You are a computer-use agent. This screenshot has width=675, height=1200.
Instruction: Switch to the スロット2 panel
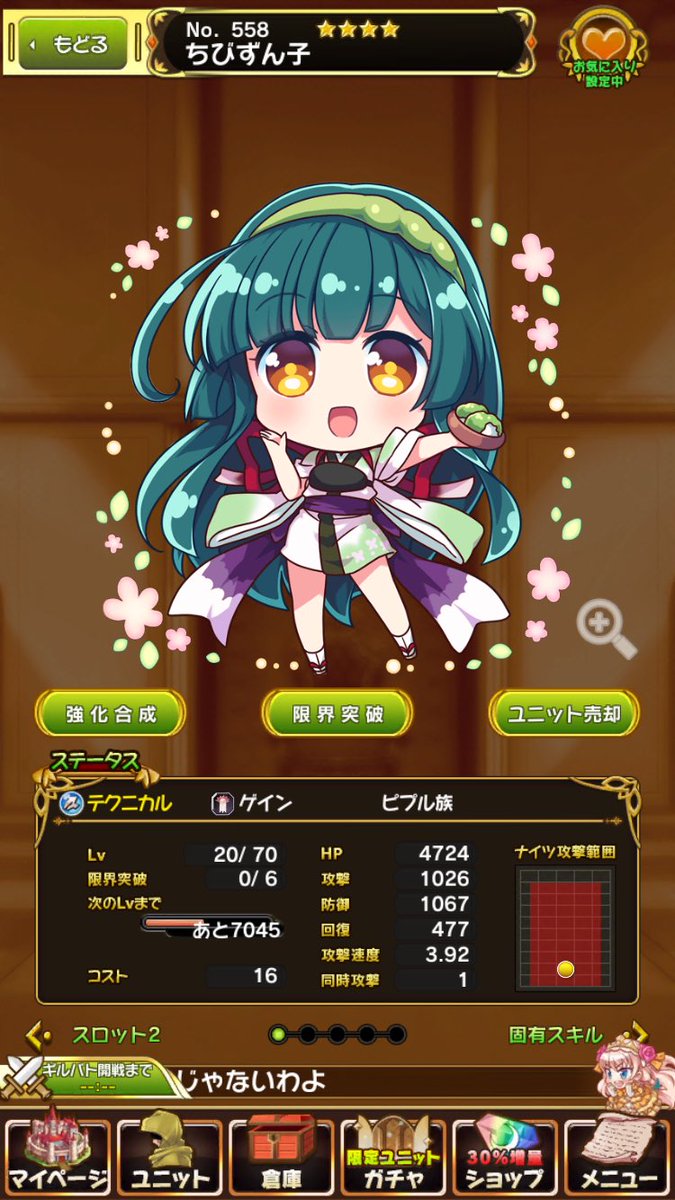(x=100, y=1034)
